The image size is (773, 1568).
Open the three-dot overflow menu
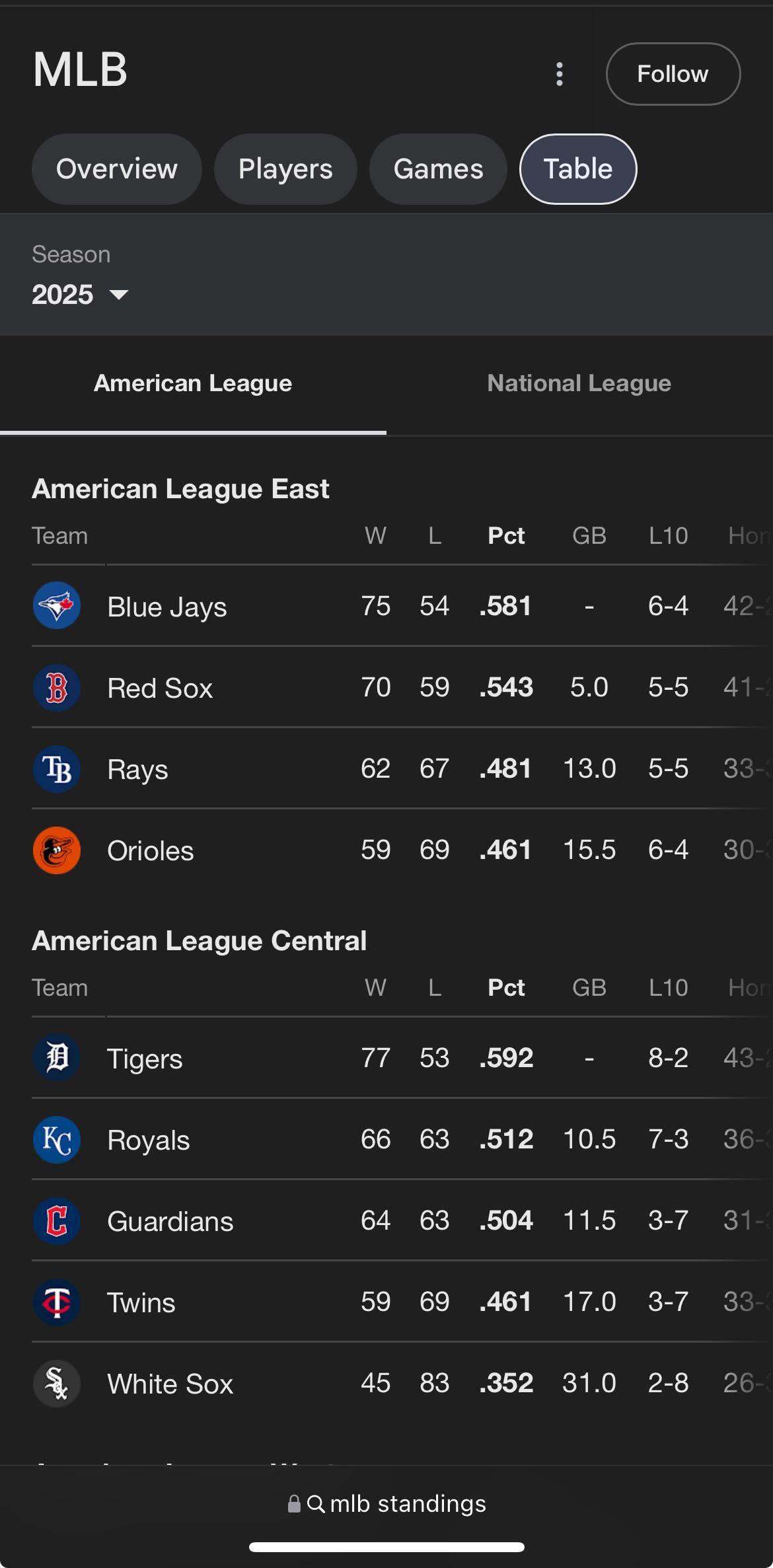click(560, 74)
